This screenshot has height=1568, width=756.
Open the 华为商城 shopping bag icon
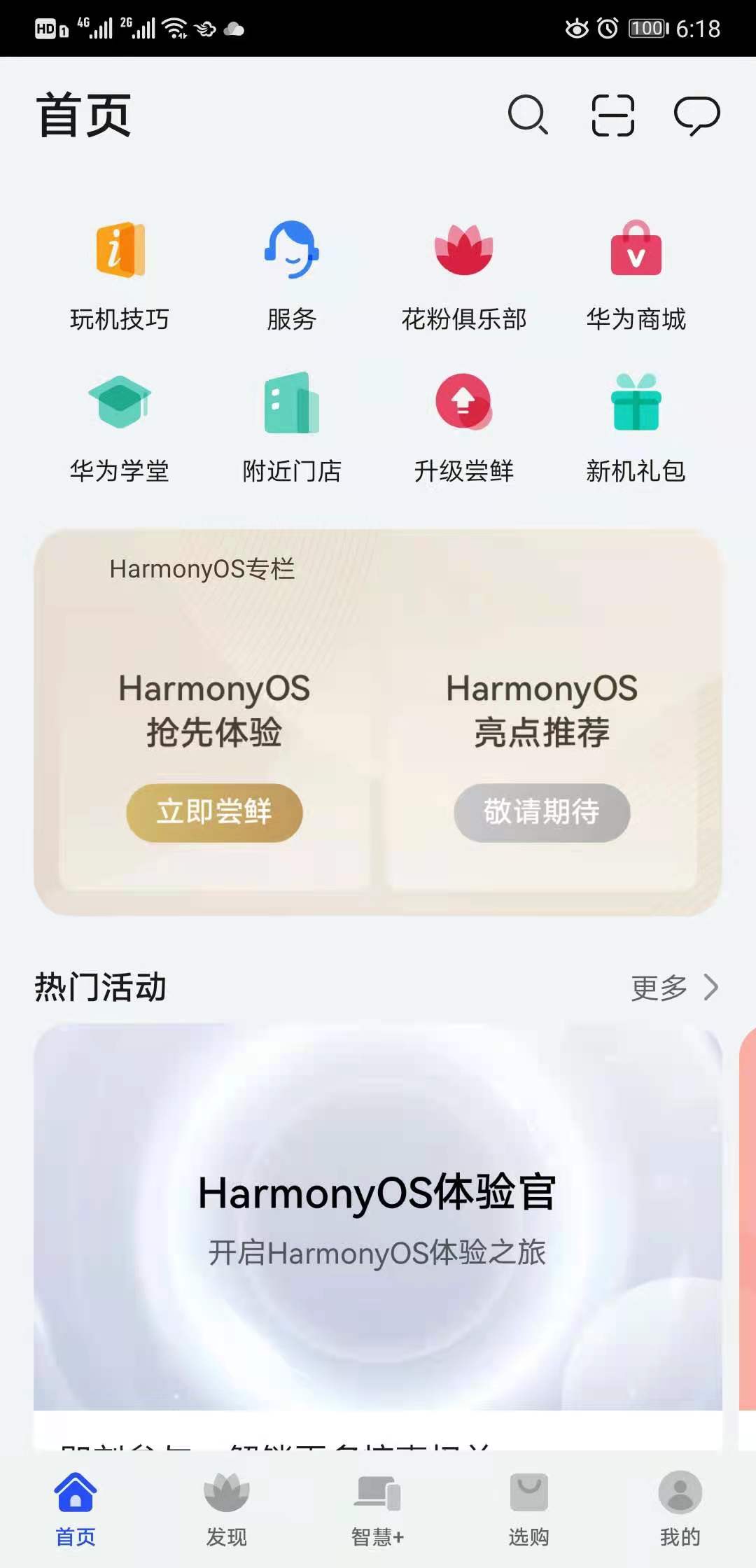click(636, 273)
